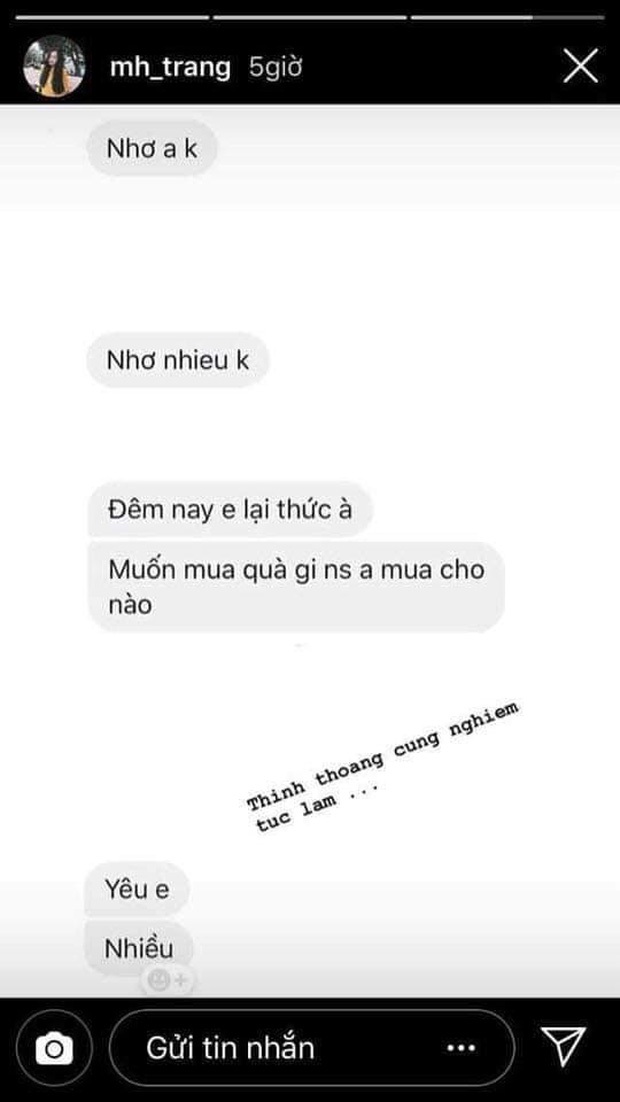Open the camera to reply
620x1102 pixels.
(54, 1048)
